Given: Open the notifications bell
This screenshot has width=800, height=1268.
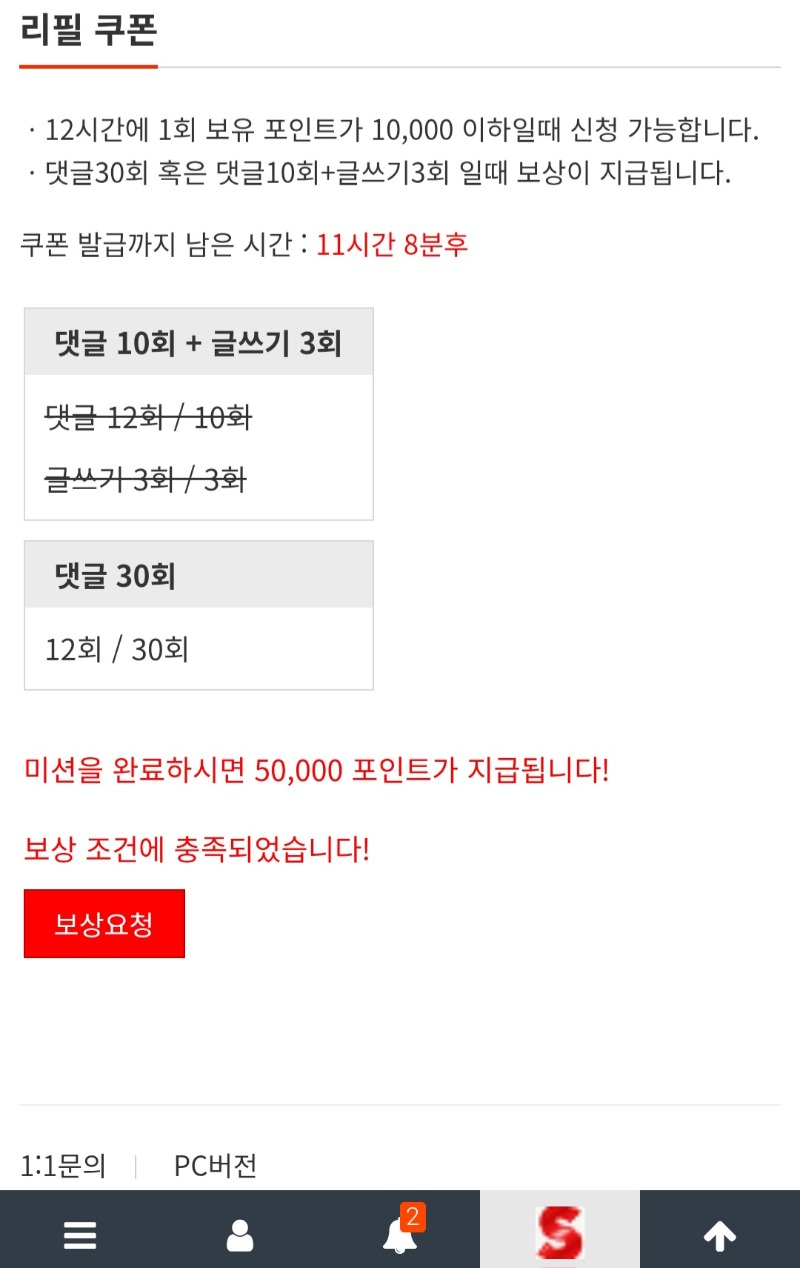Looking at the screenshot, I should point(400,1236).
